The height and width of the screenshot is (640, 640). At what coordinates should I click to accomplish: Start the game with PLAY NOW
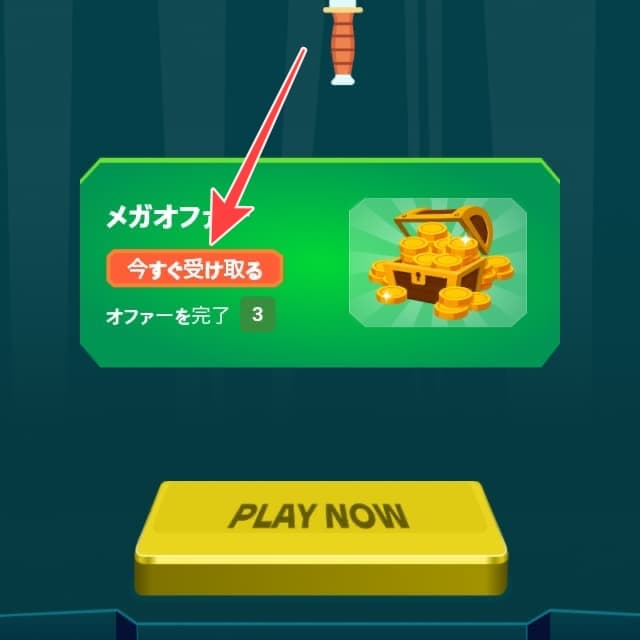pyautogui.click(x=319, y=521)
